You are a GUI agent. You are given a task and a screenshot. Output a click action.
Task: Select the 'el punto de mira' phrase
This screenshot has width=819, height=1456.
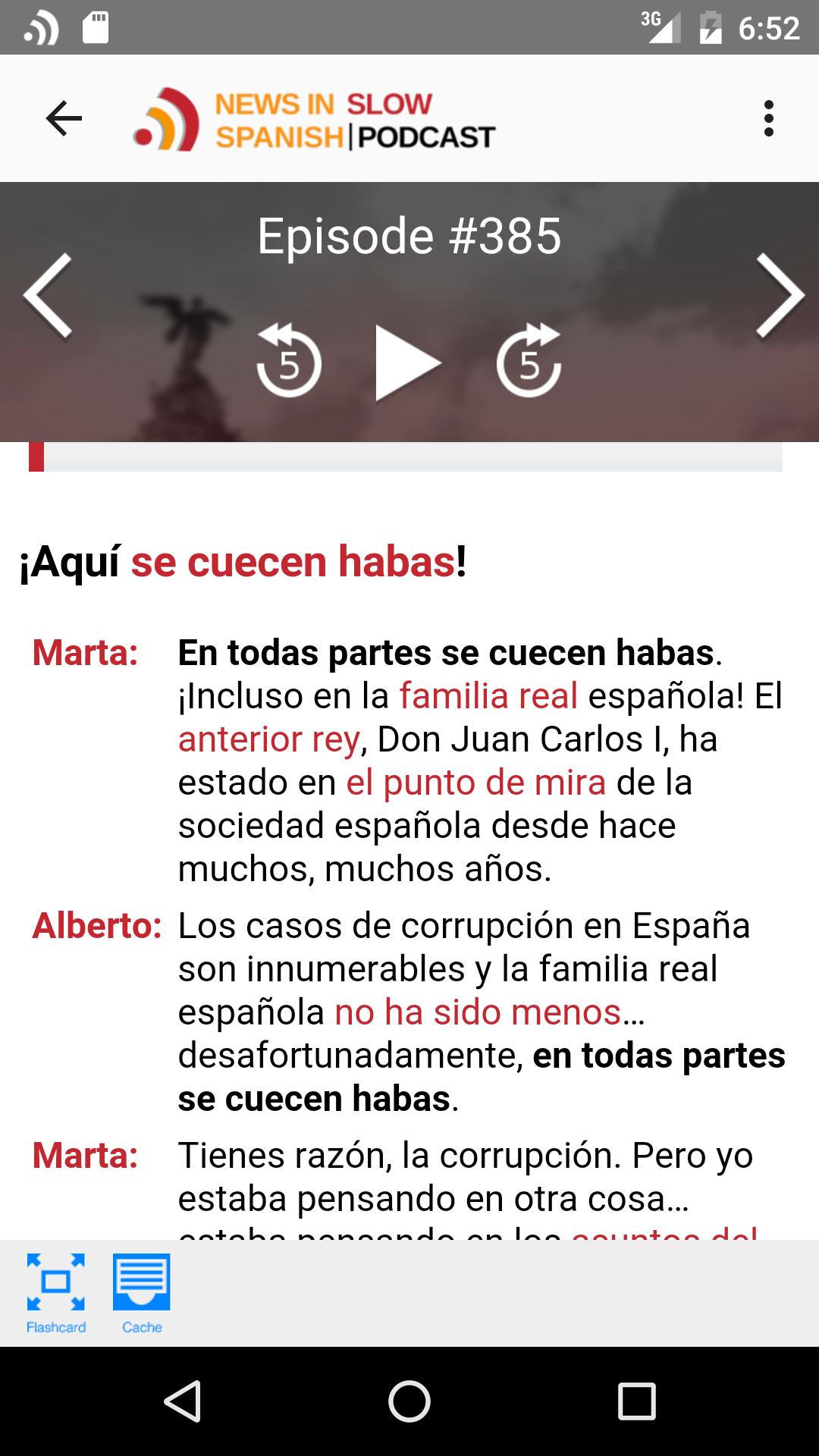[475, 783]
